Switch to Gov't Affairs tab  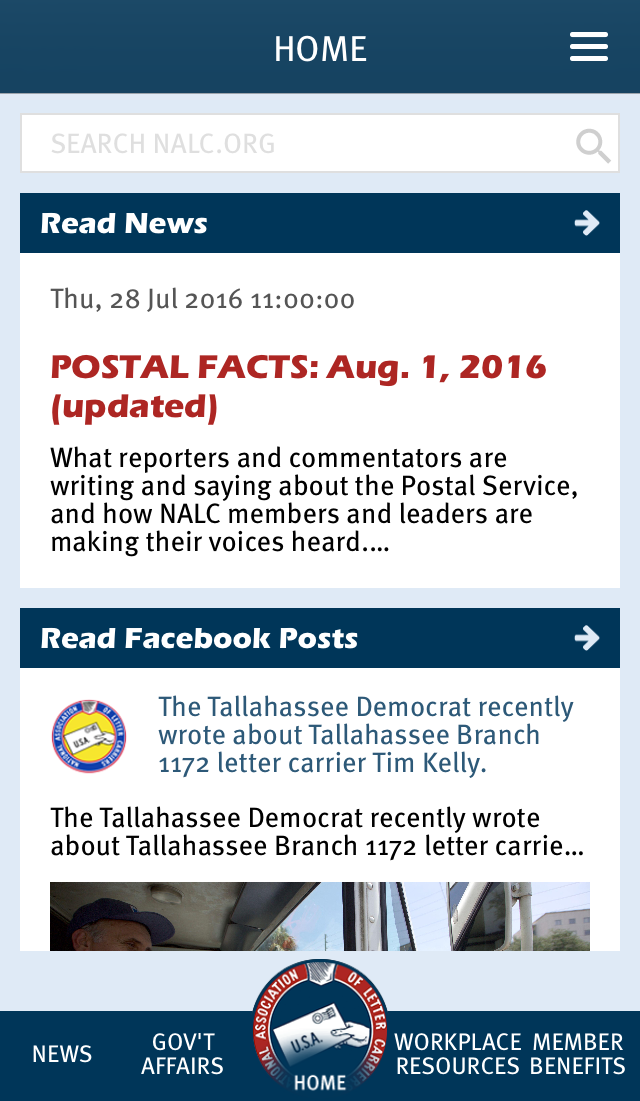(182, 1054)
